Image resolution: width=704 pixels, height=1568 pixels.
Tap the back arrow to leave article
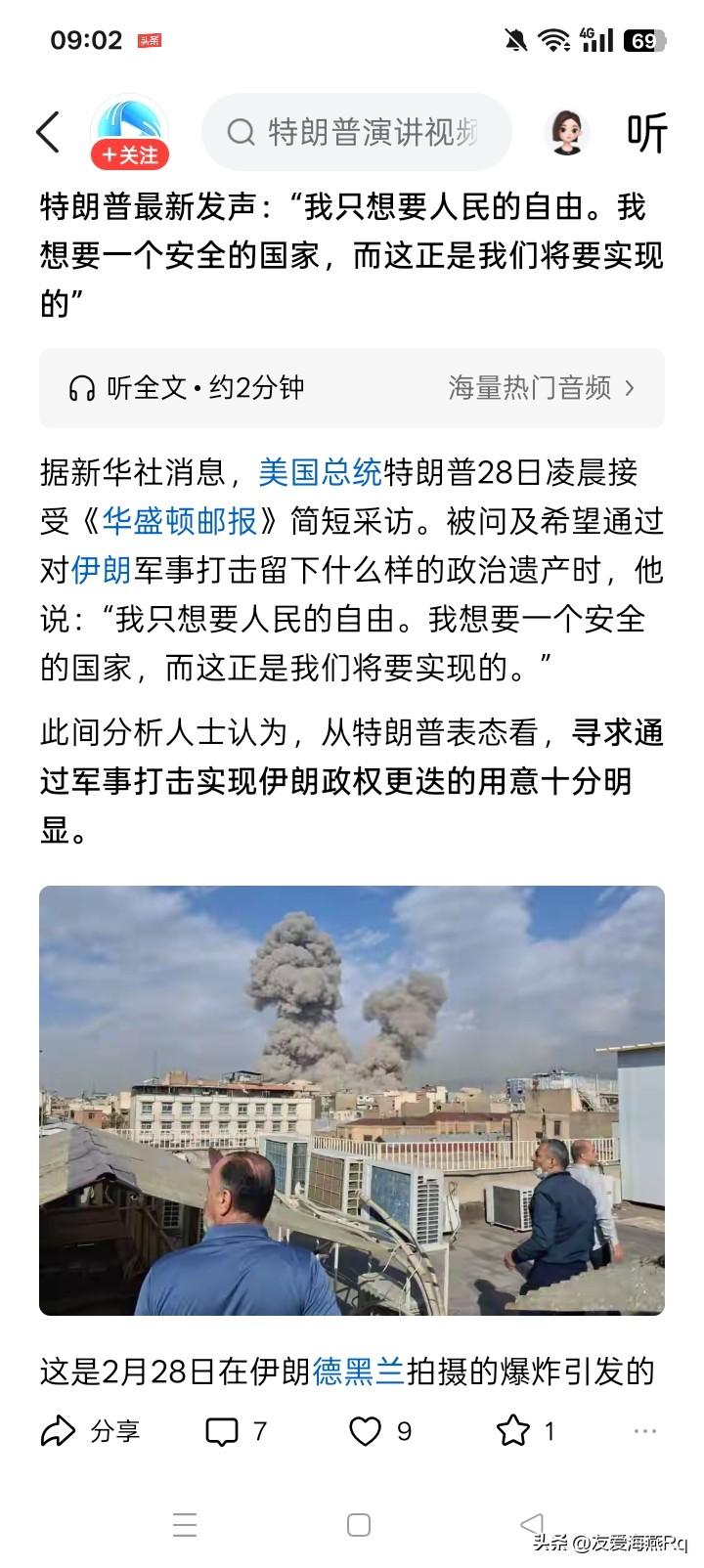[x=49, y=130]
